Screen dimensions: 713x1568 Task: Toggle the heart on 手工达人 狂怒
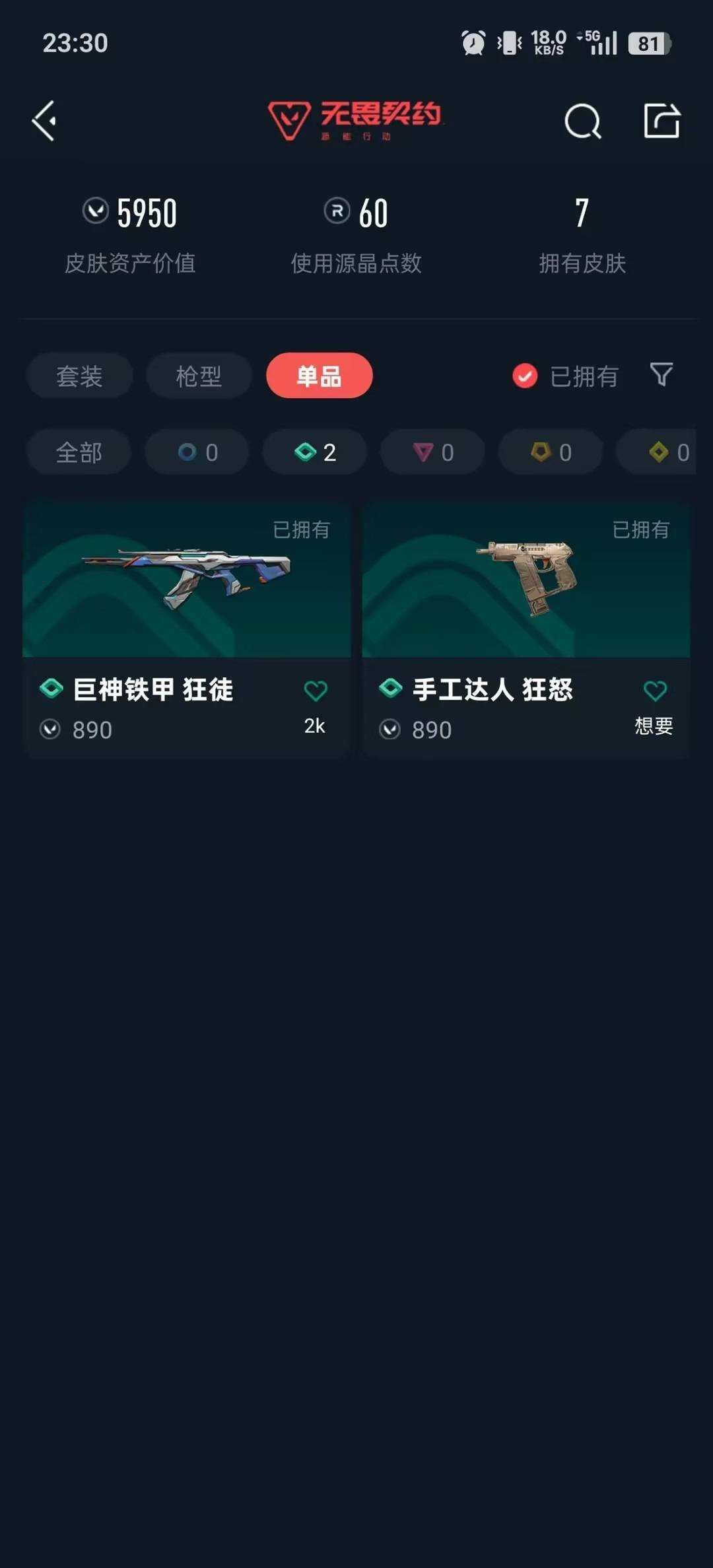point(655,689)
